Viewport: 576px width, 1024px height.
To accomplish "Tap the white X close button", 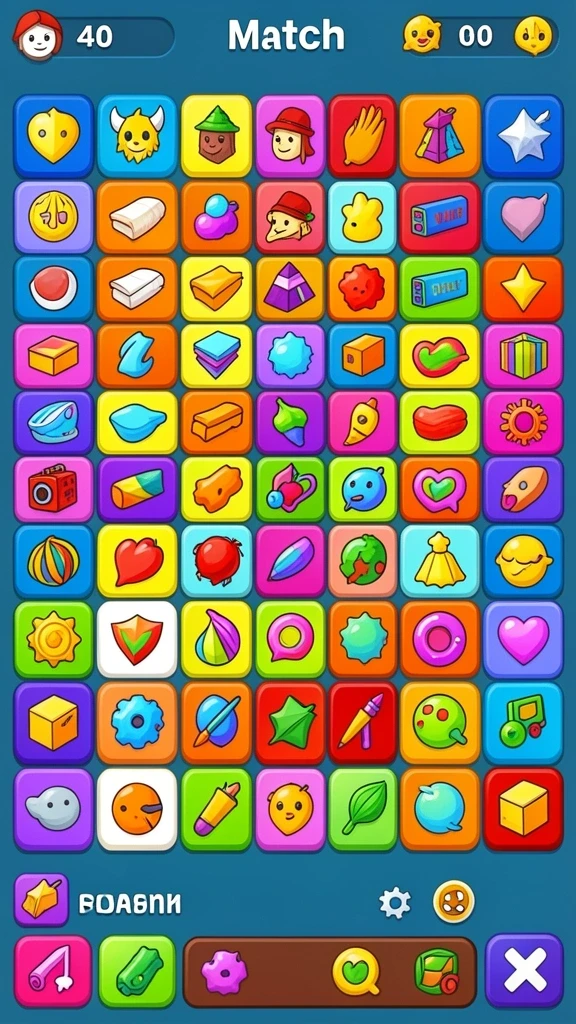I will coord(524,970).
